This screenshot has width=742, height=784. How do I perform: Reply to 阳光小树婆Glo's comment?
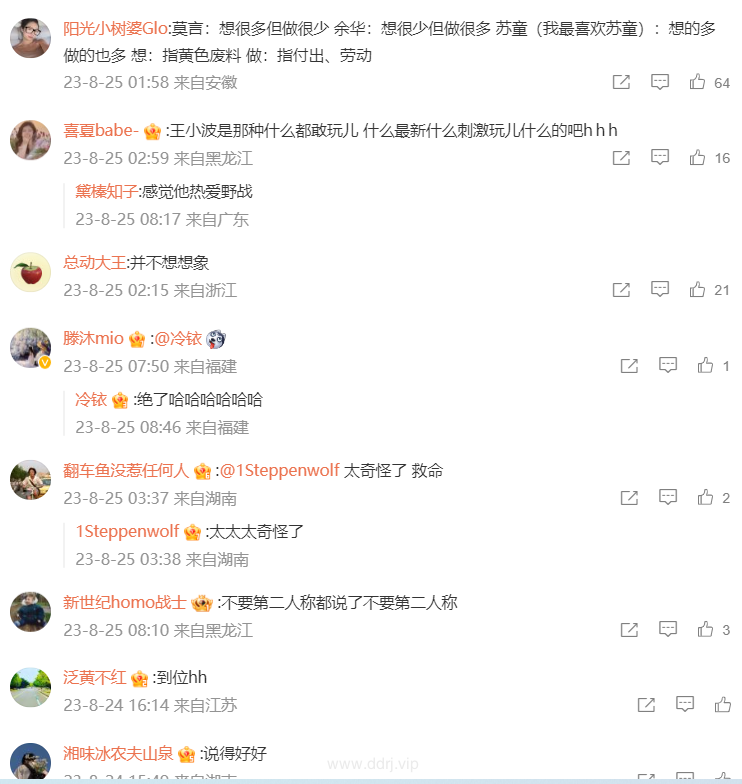[x=660, y=82]
